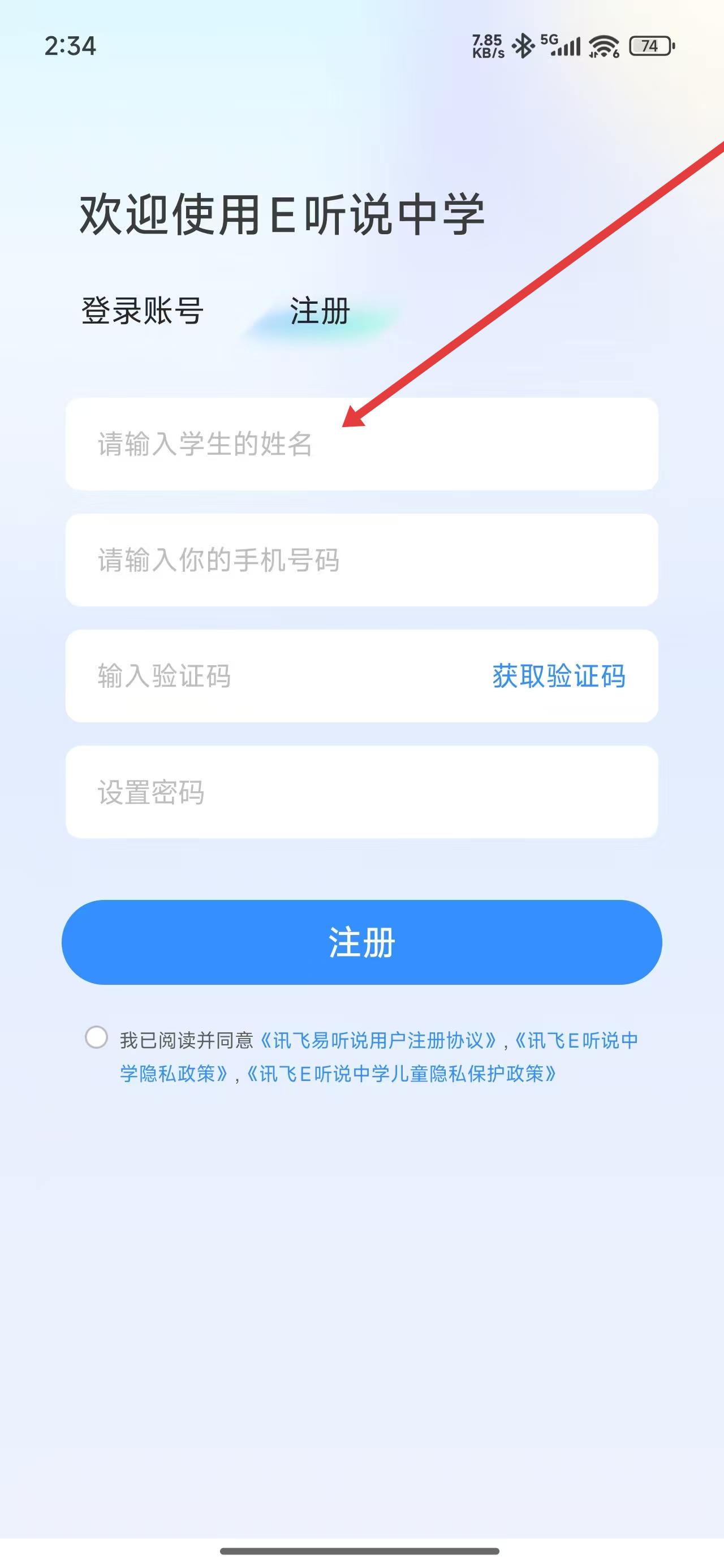Check the agreement consent checkbox
The width and height of the screenshot is (724, 1568).
coord(96,1038)
